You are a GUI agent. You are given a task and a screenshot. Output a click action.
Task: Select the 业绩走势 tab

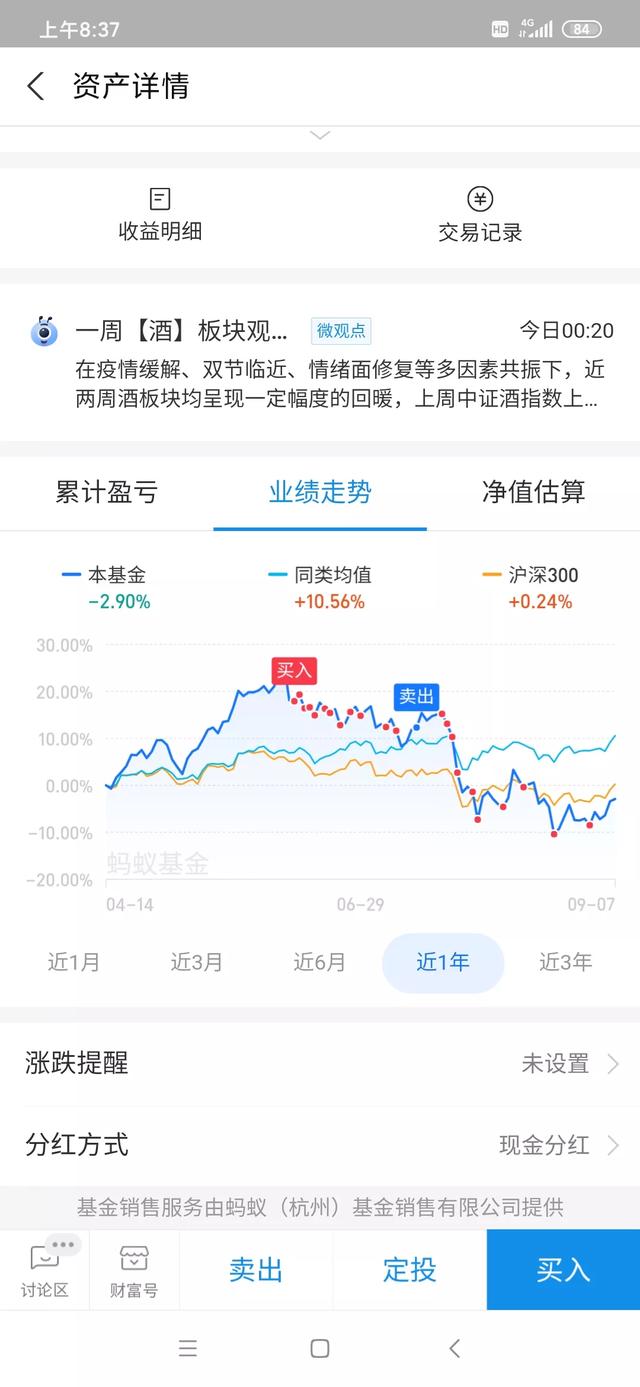click(x=320, y=492)
